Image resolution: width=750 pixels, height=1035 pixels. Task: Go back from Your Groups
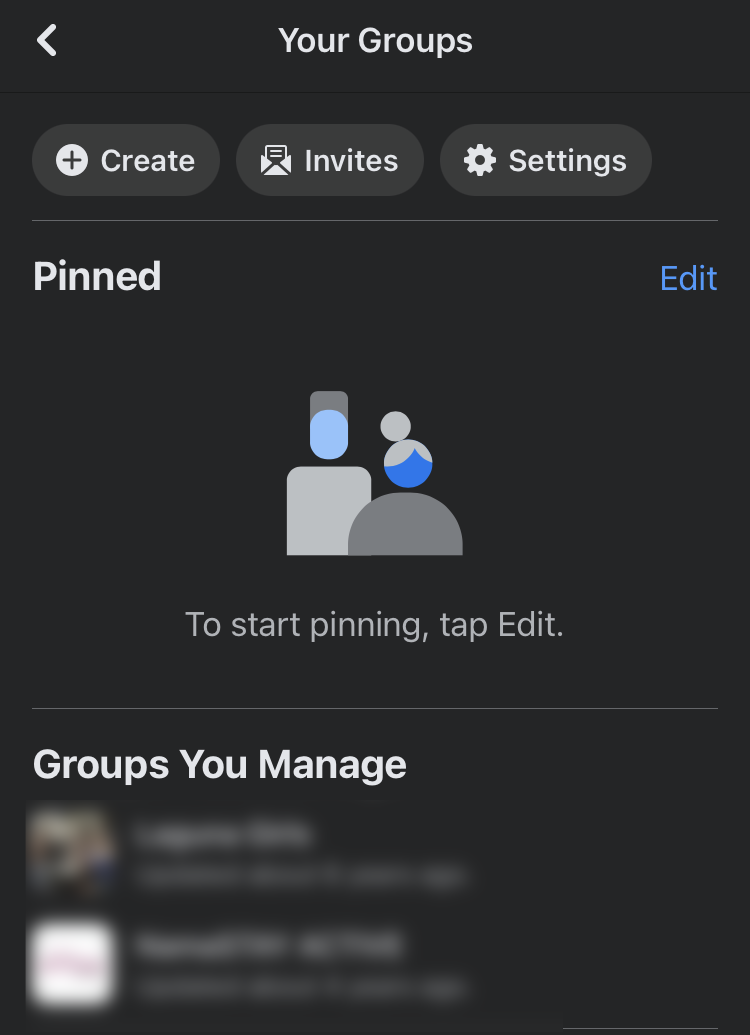[47, 41]
